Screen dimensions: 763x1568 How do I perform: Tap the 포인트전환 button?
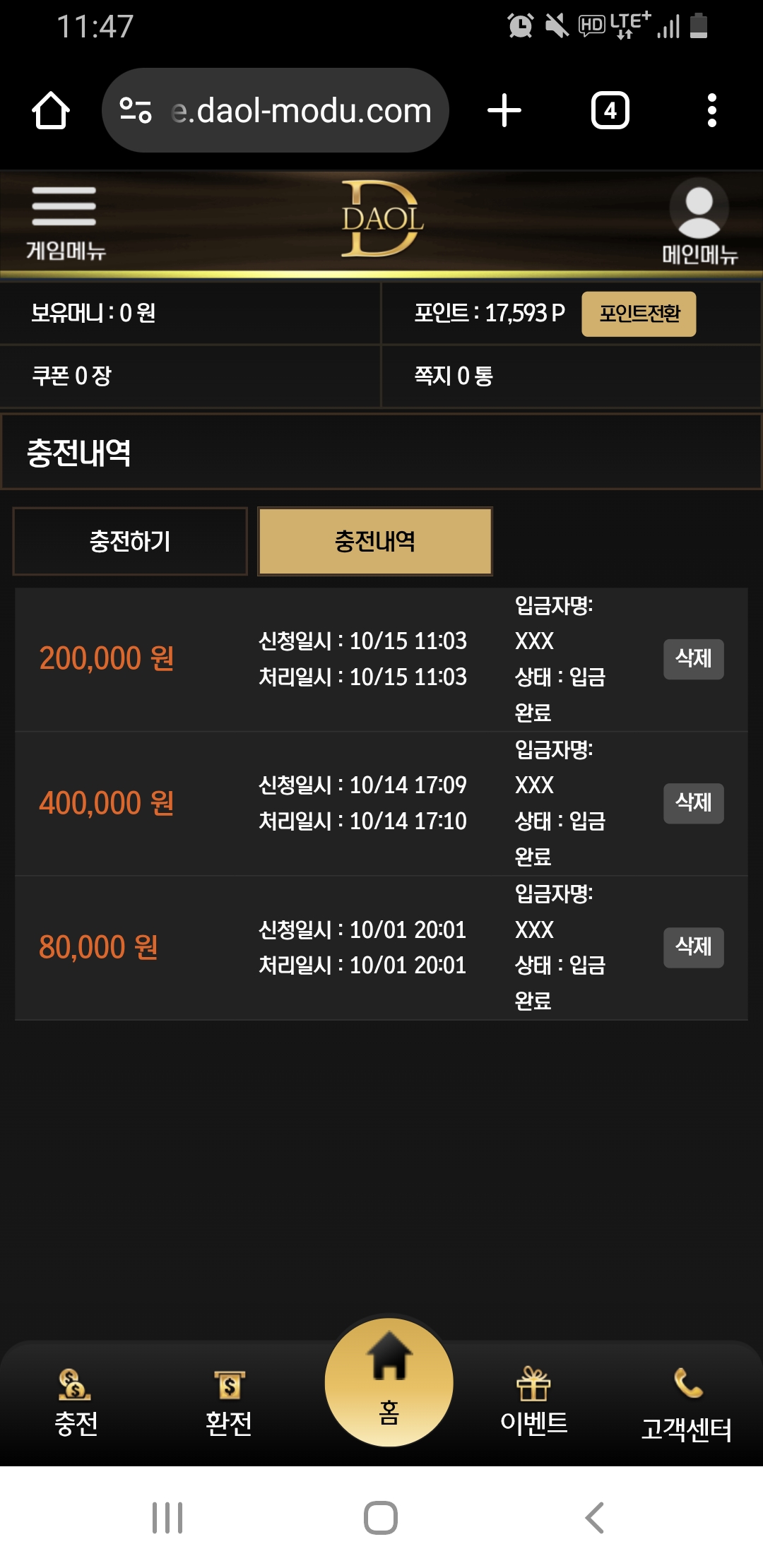point(639,314)
